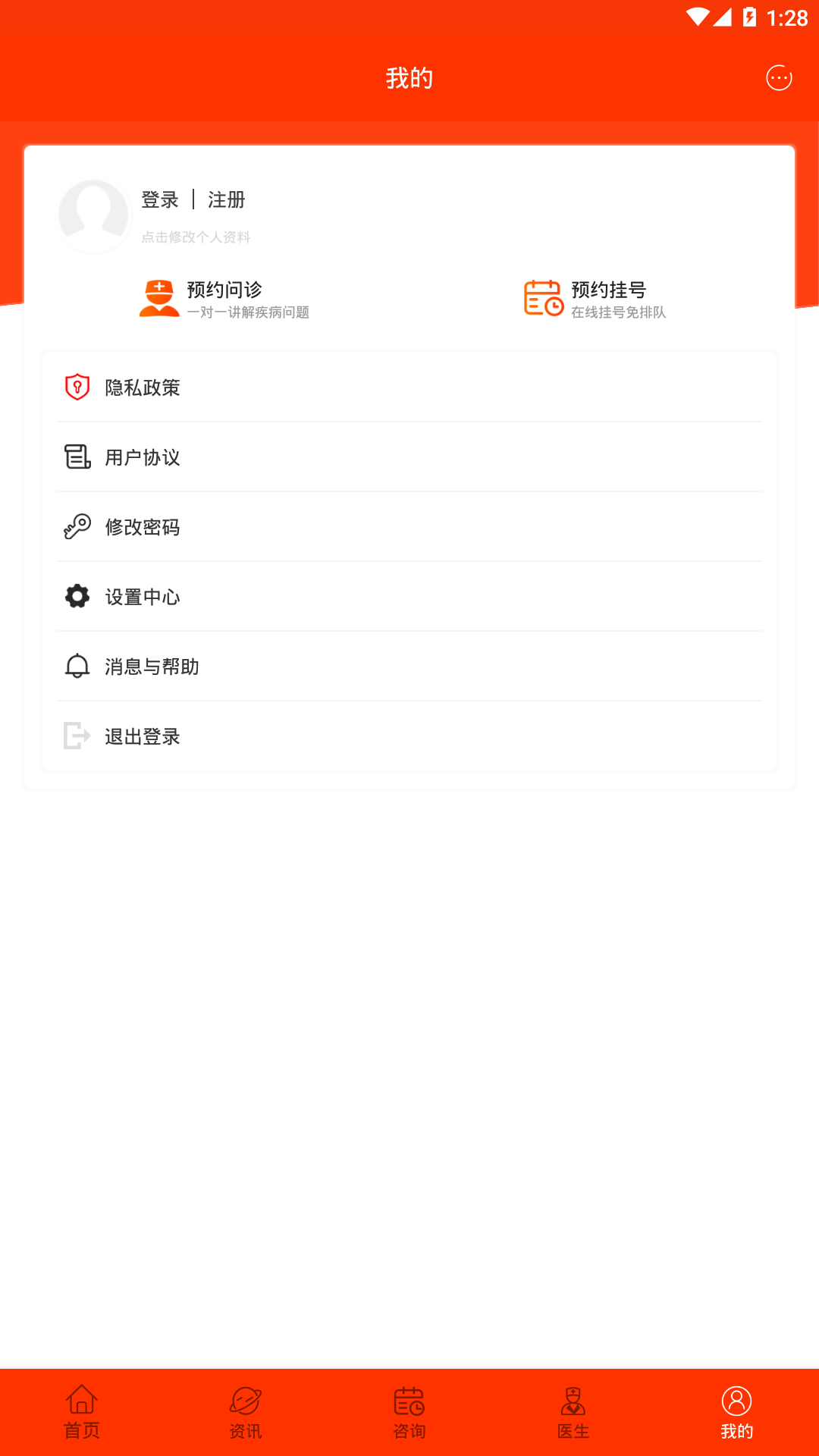Stay on the 我的 tab
Image resolution: width=819 pixels, height=1456 pixels.
736,1412
